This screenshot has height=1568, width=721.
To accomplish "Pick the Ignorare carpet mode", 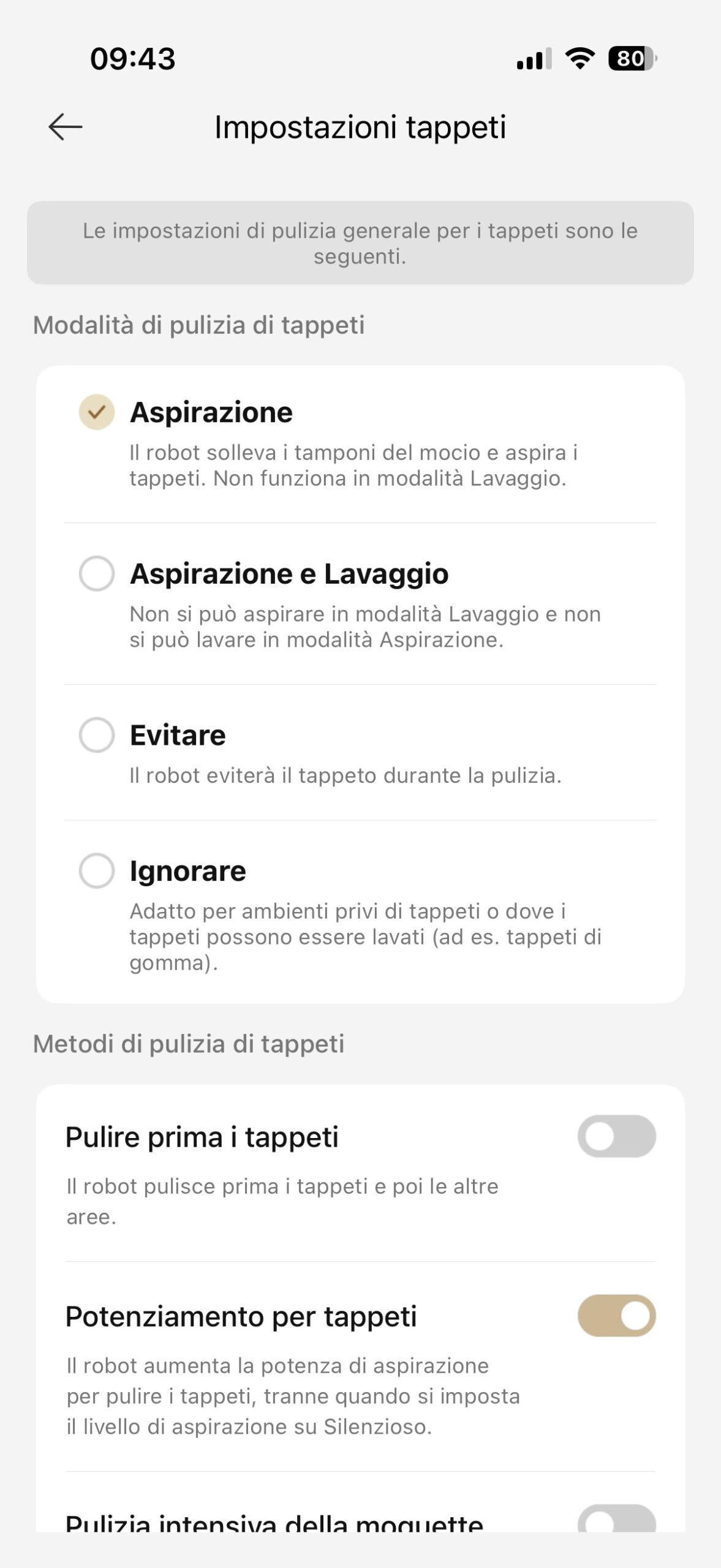I will click(97, 870).
